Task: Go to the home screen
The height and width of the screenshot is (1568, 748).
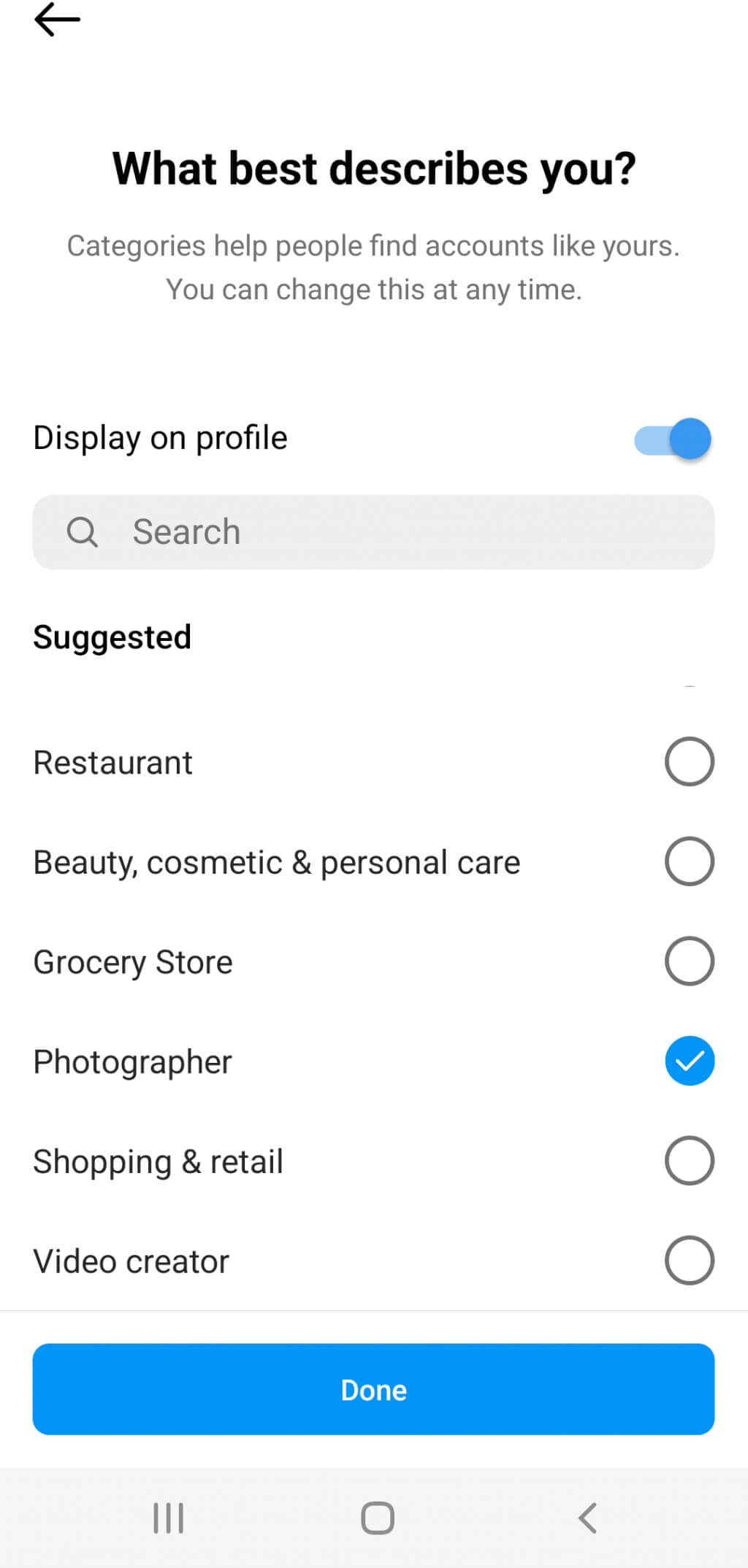Action: [x=378, y=1518]
